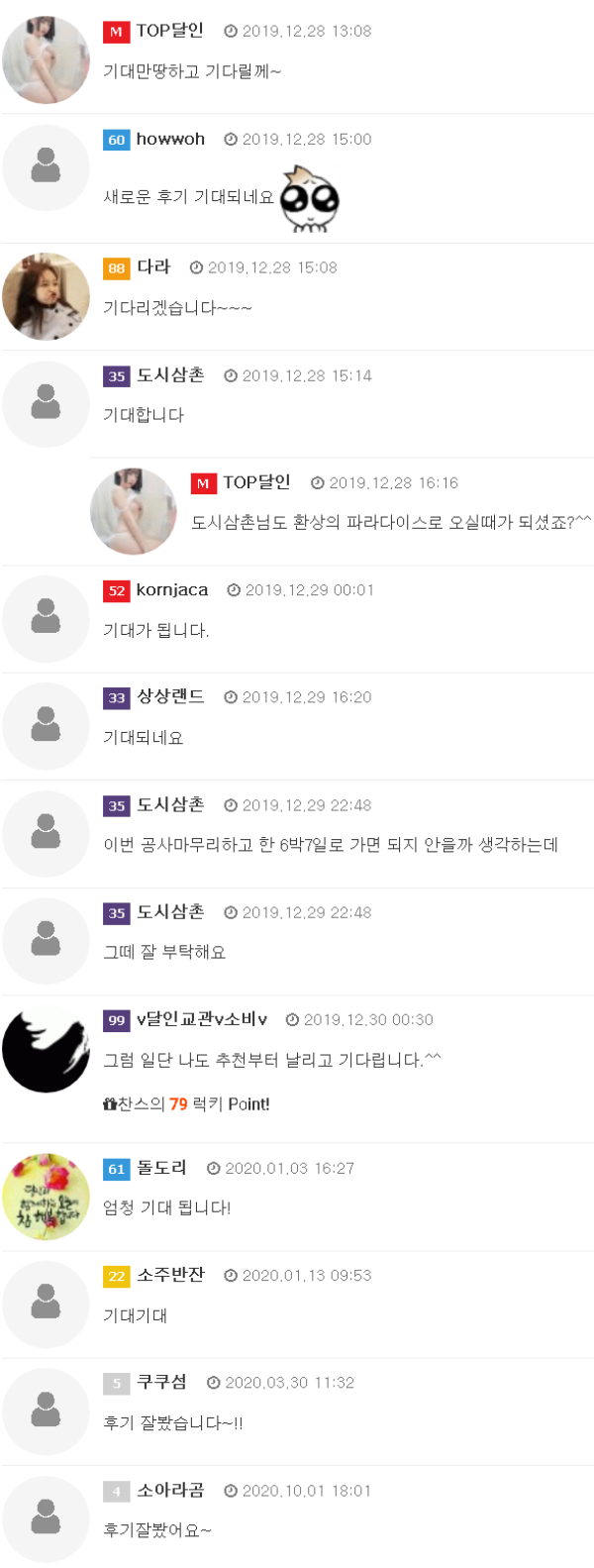594x1568 pixels.
Task: Tap TOP달인's name on the 13:08 comment
Action: [x=169, y=31]
